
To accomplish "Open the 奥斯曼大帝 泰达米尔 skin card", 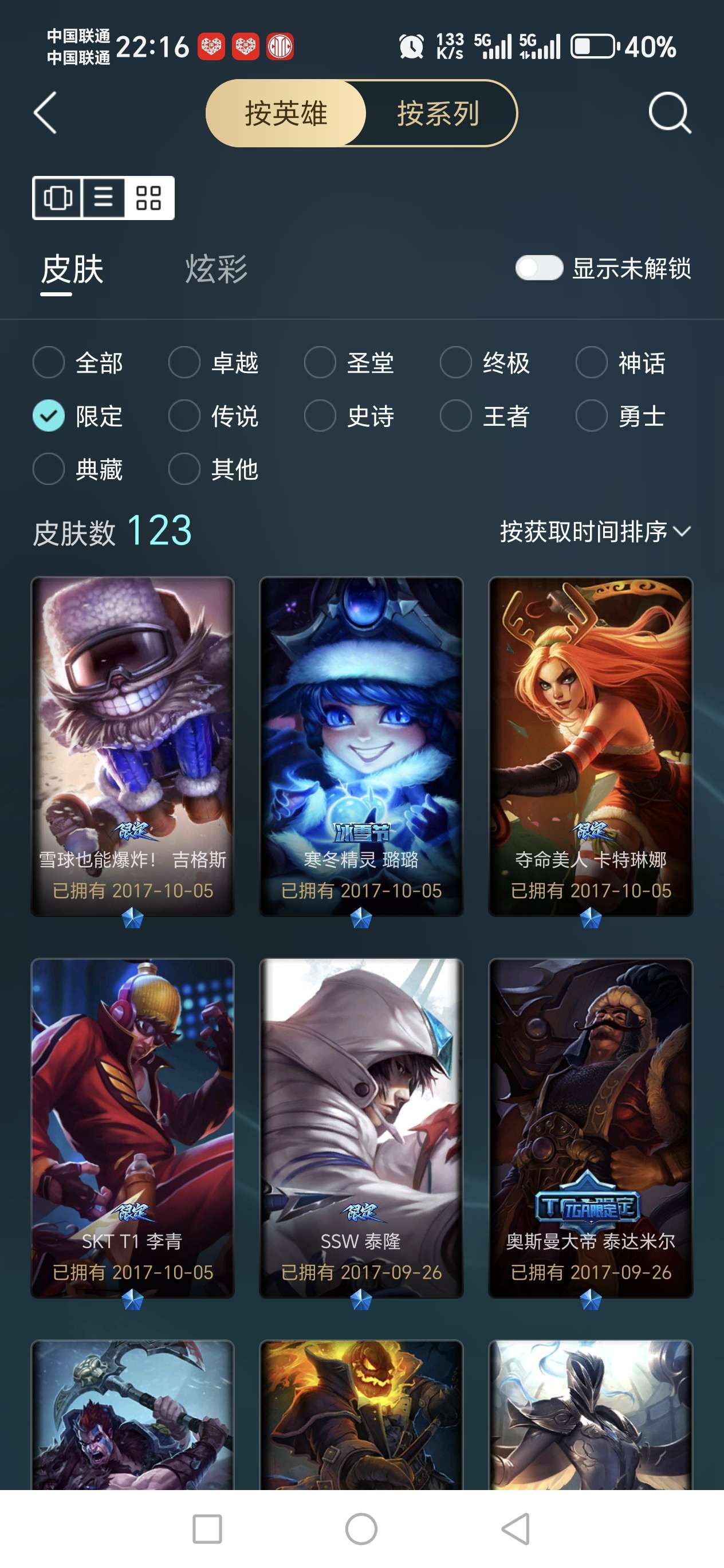I will coord(590,1127).
